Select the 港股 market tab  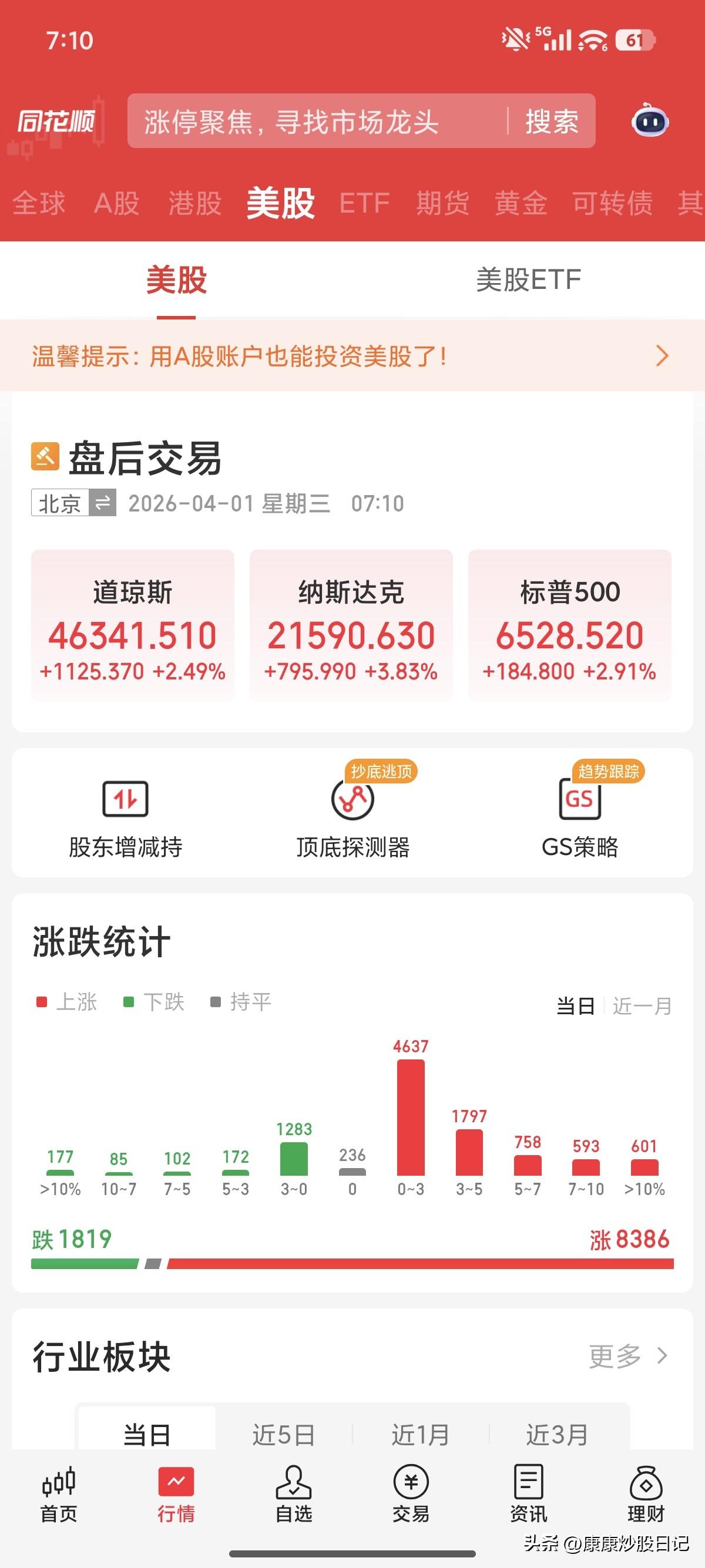196,203
